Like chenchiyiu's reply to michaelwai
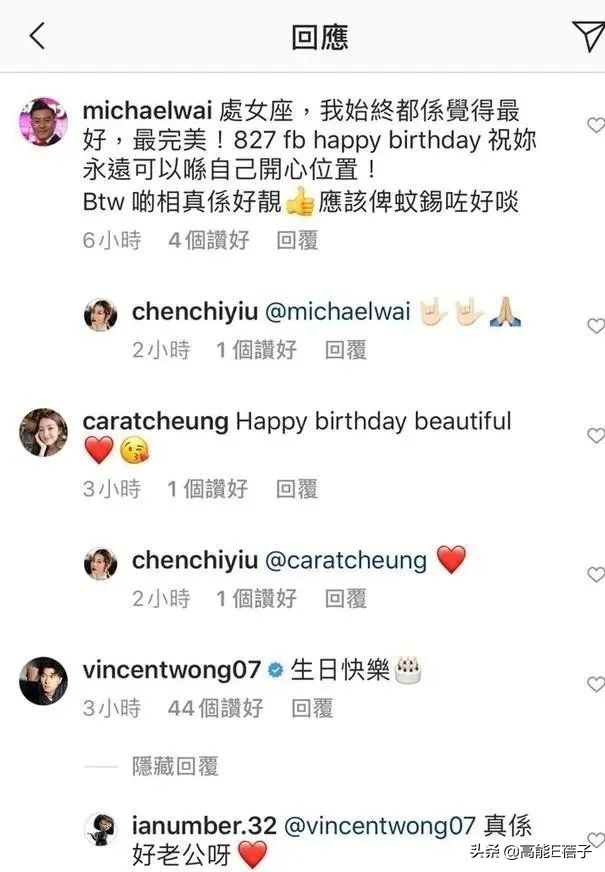This screenshot has height=872, width=605. [595, 326]
